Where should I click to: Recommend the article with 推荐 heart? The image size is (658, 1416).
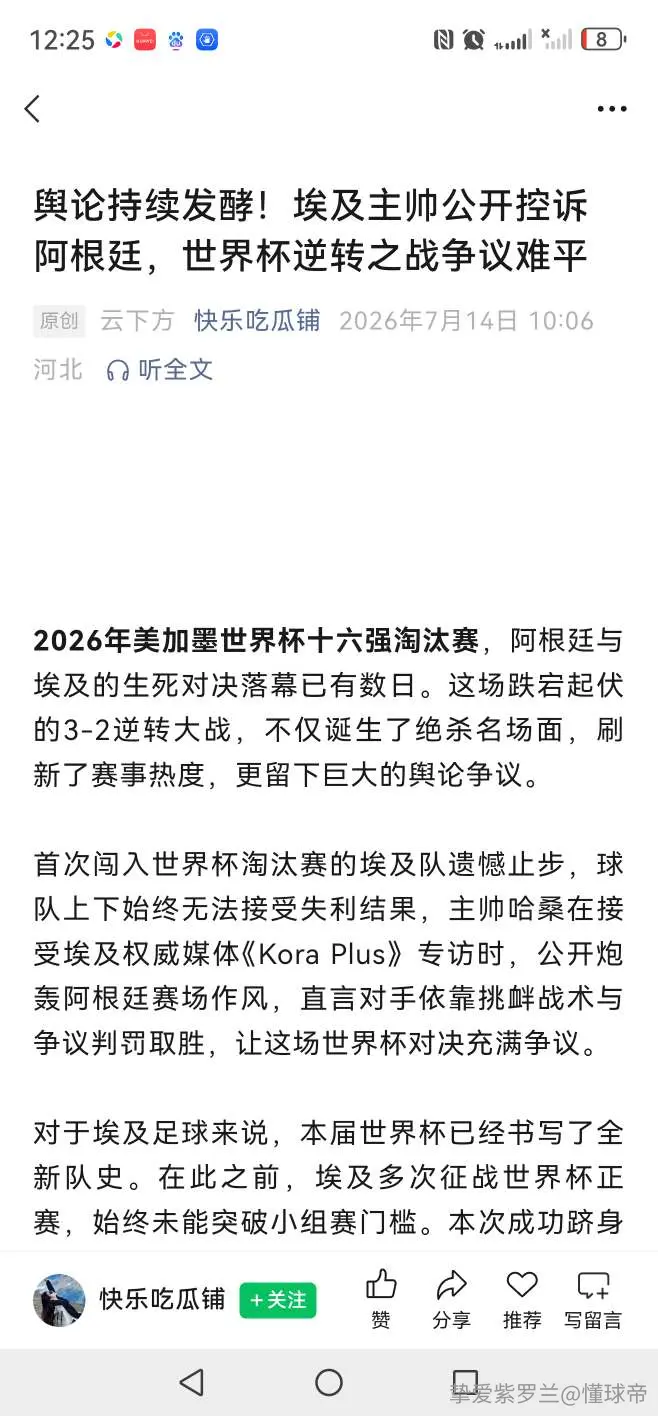point(522,1300)
